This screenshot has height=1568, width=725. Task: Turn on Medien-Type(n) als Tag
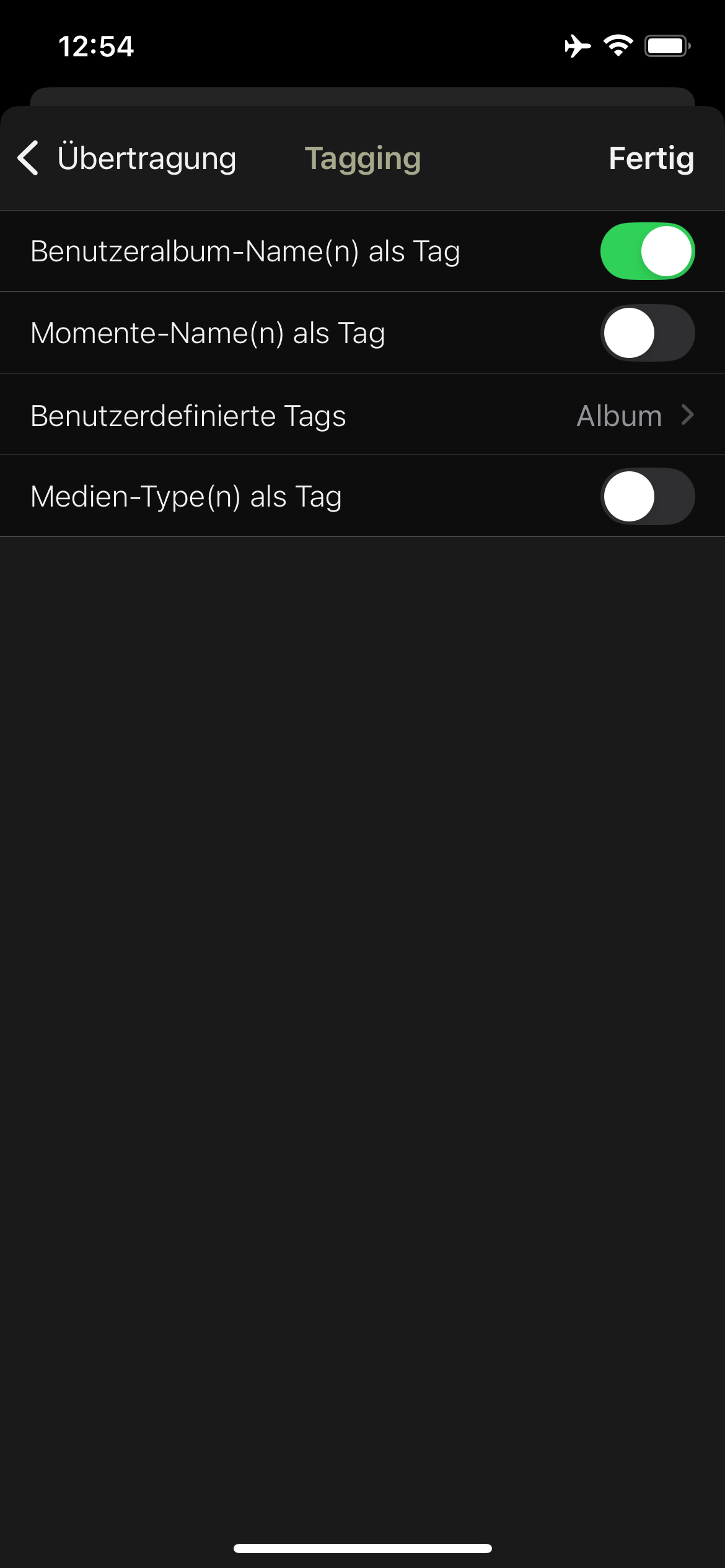(647, 497)
